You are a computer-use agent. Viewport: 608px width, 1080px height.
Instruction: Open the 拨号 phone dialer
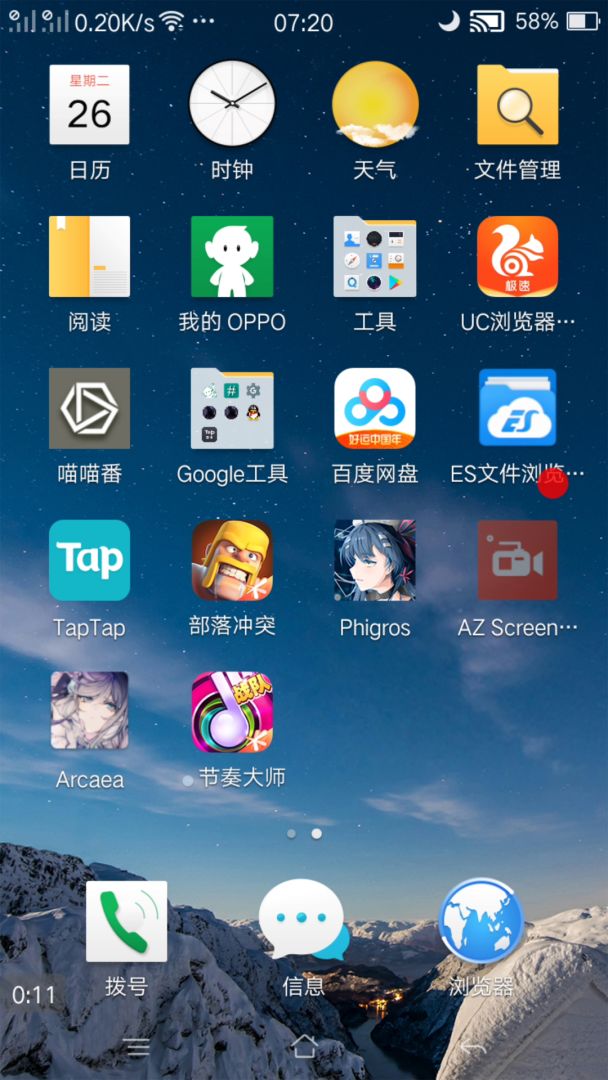126,922
